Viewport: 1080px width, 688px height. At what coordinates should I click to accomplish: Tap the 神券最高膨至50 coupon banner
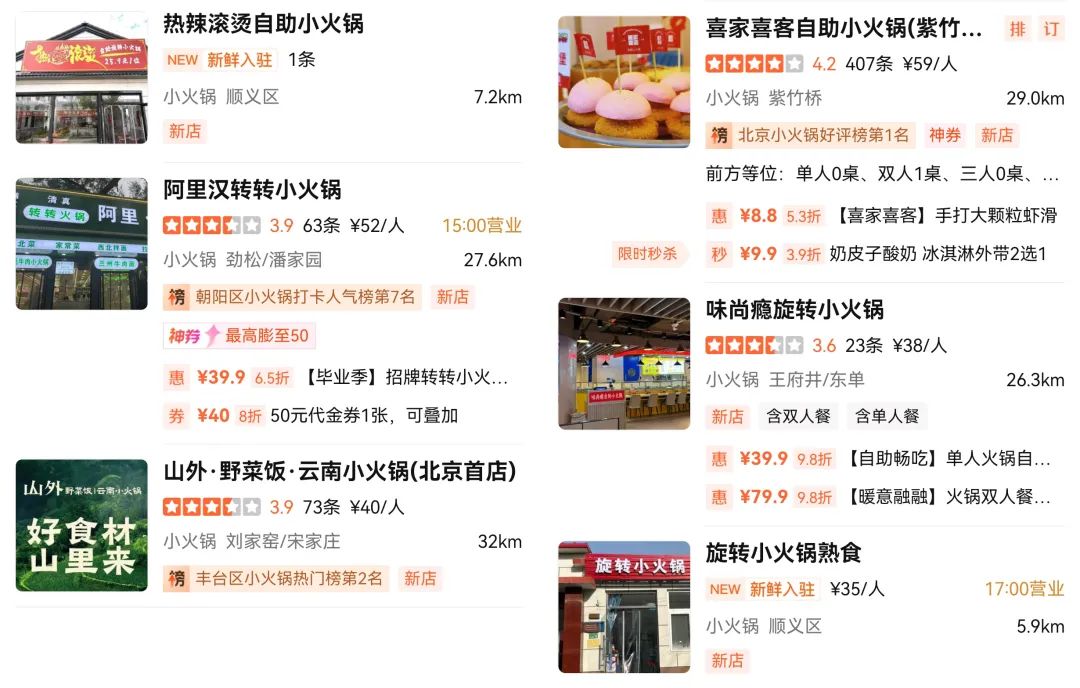point(240,336)
